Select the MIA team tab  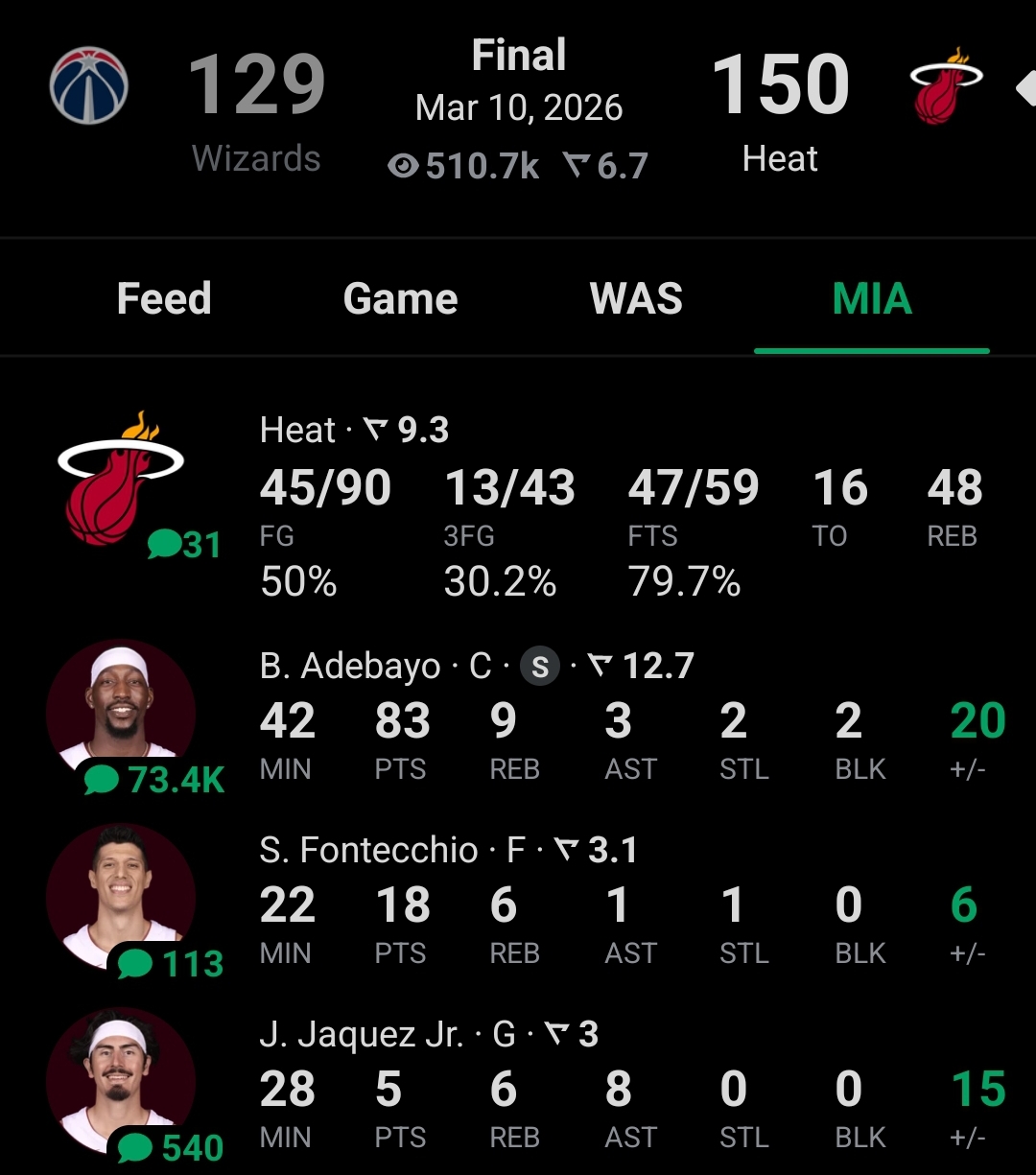click(872, 299)
